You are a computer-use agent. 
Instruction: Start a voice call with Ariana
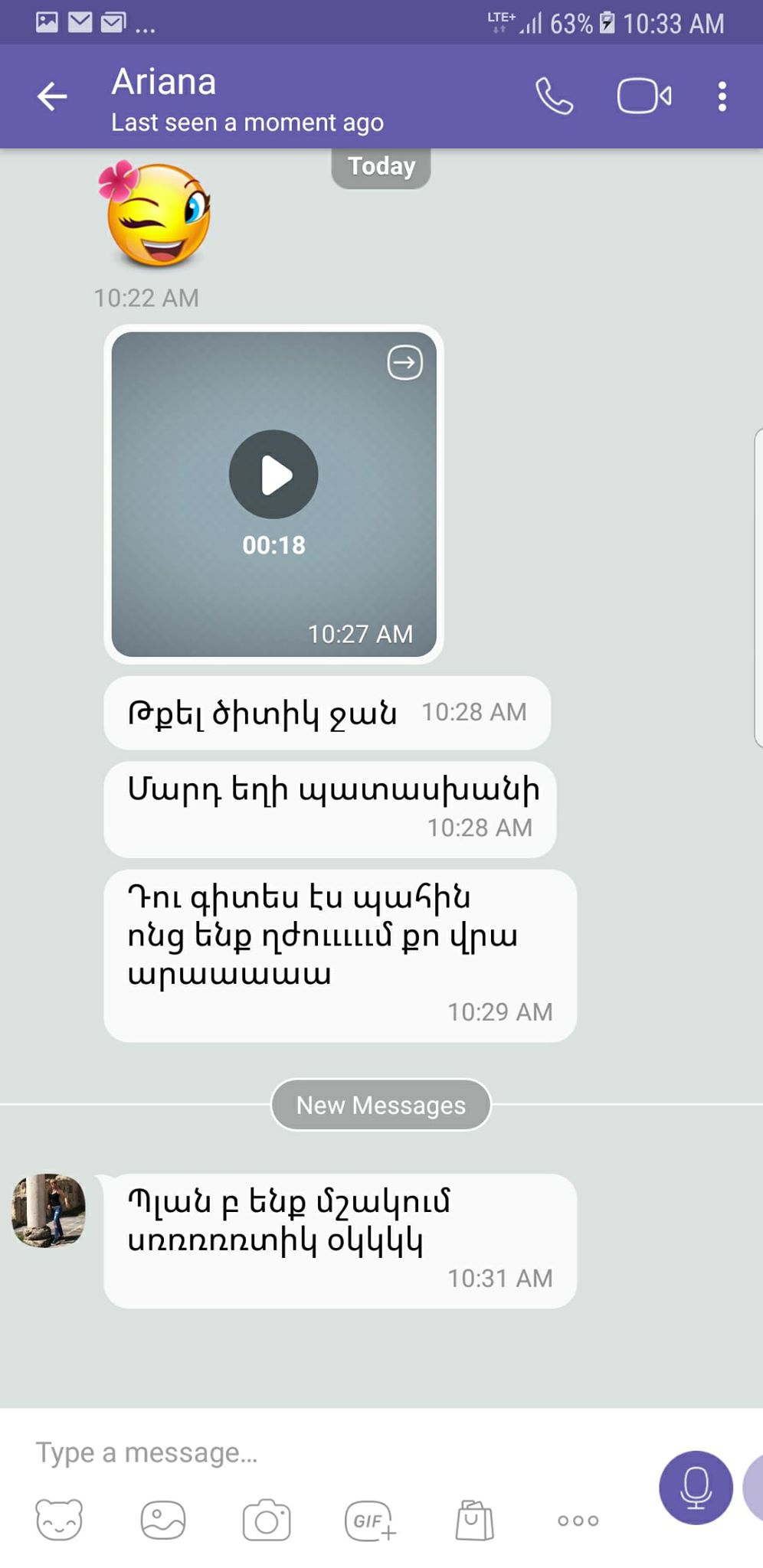point(554,97)
